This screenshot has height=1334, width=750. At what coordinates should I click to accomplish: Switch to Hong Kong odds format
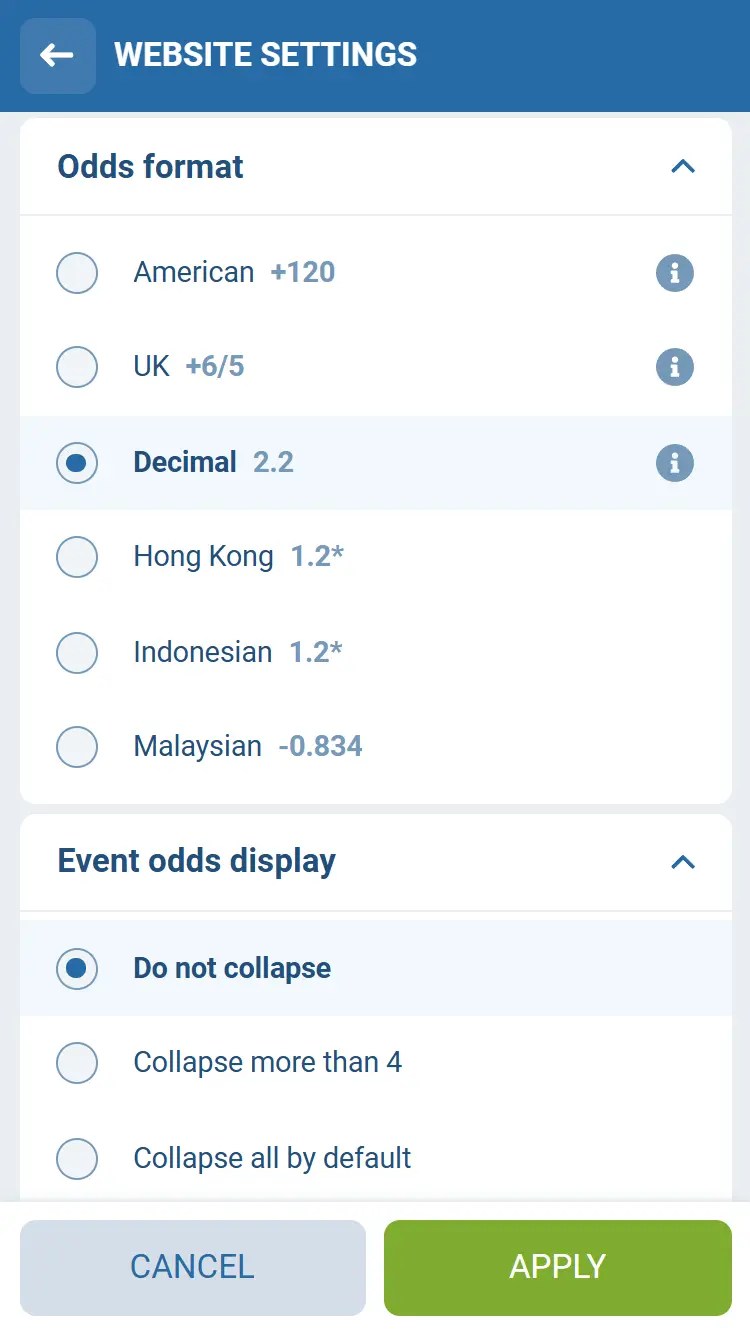click(x=77, y=557)
